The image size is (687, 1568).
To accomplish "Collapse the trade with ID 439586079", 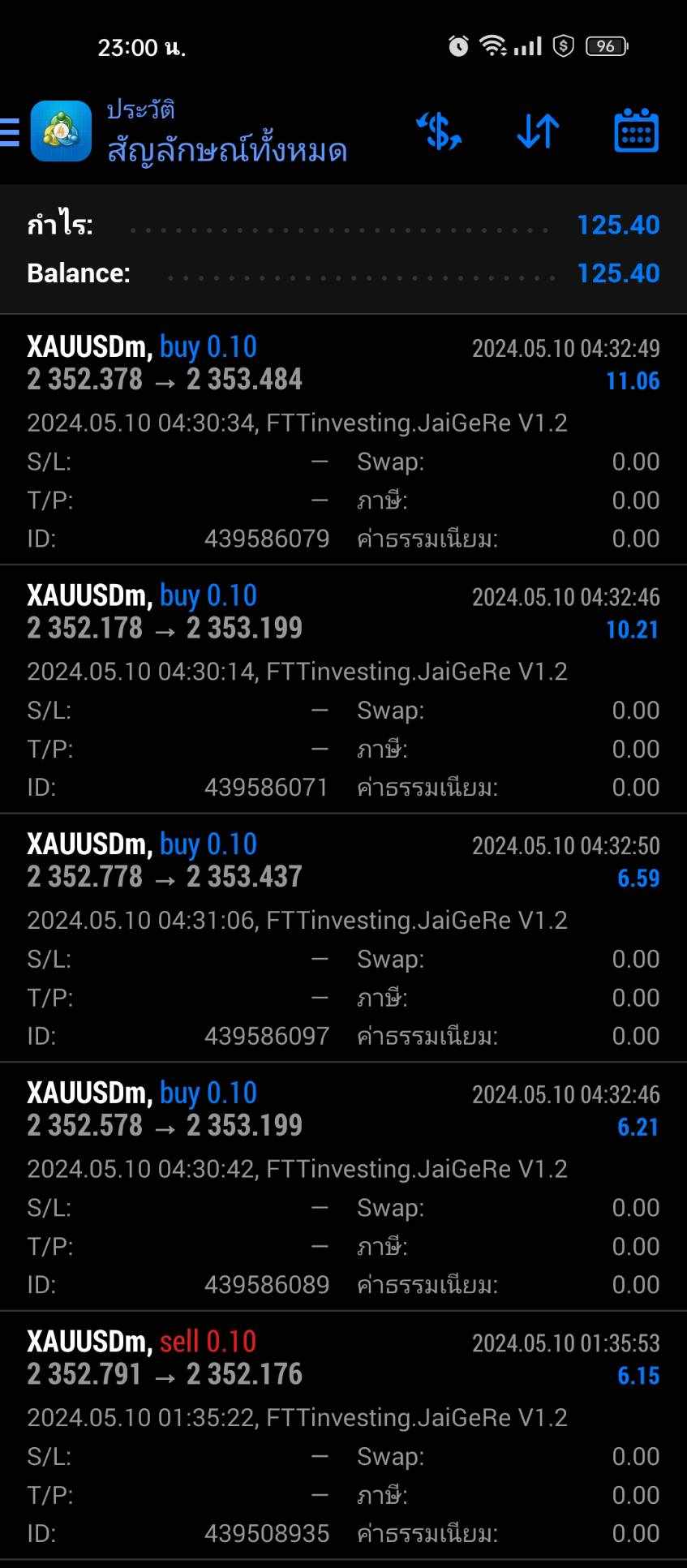I will [343, 440].
